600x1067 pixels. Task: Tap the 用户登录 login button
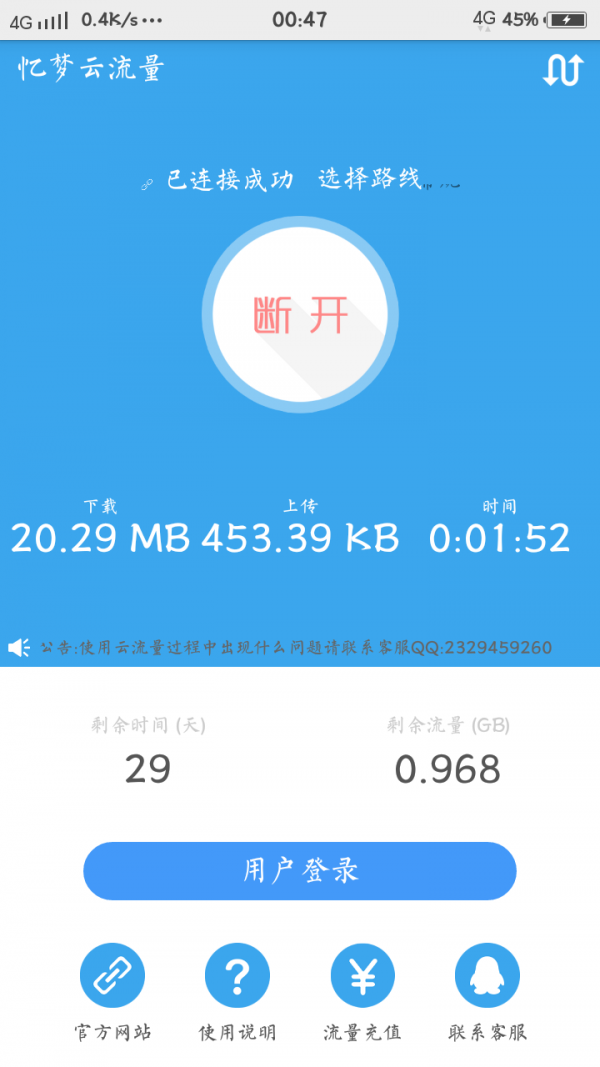click(300, 871)
